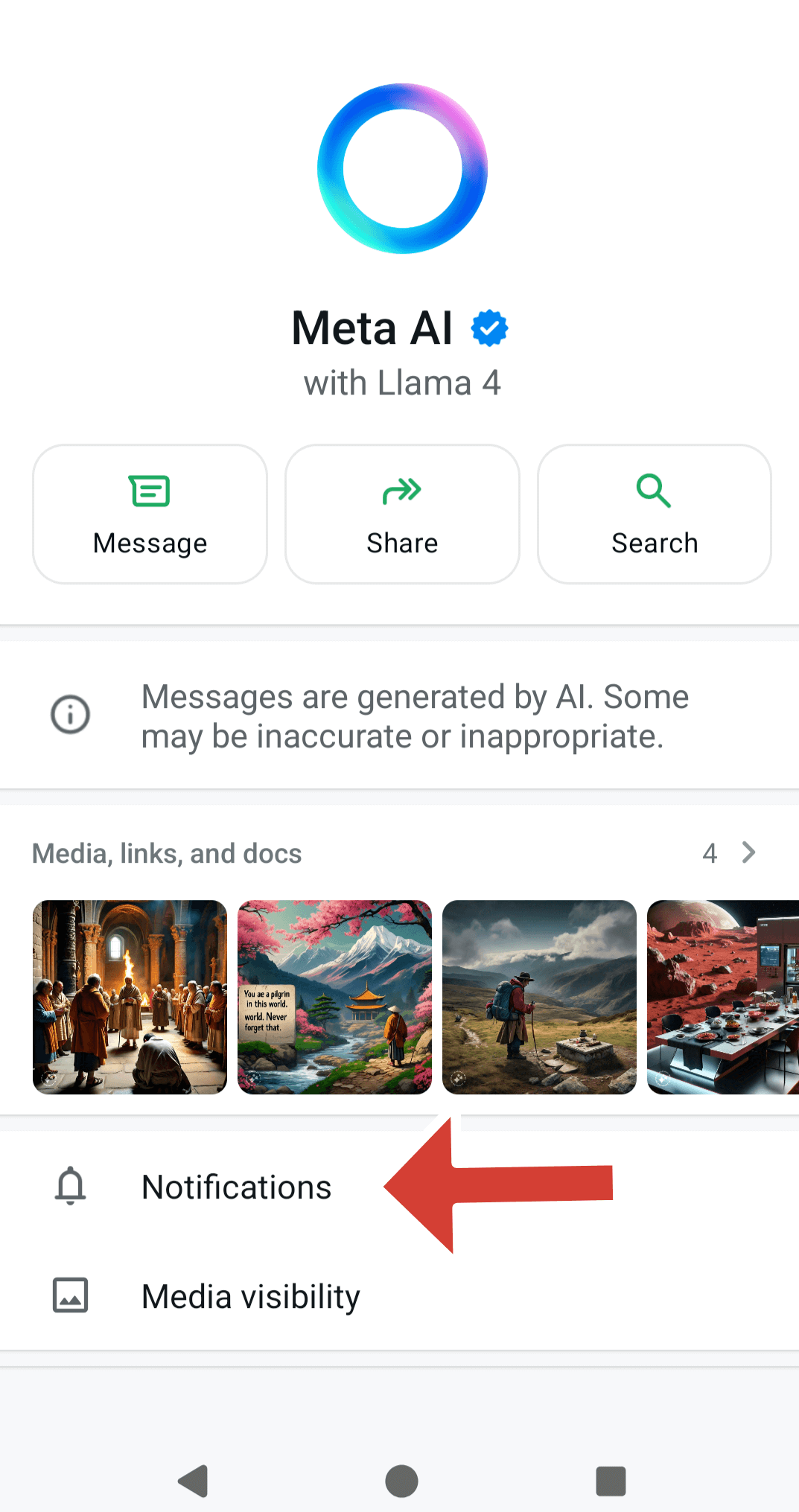Tap the Meta AI profile picture
Screen dimensions: 799x1512
point(402,169)
